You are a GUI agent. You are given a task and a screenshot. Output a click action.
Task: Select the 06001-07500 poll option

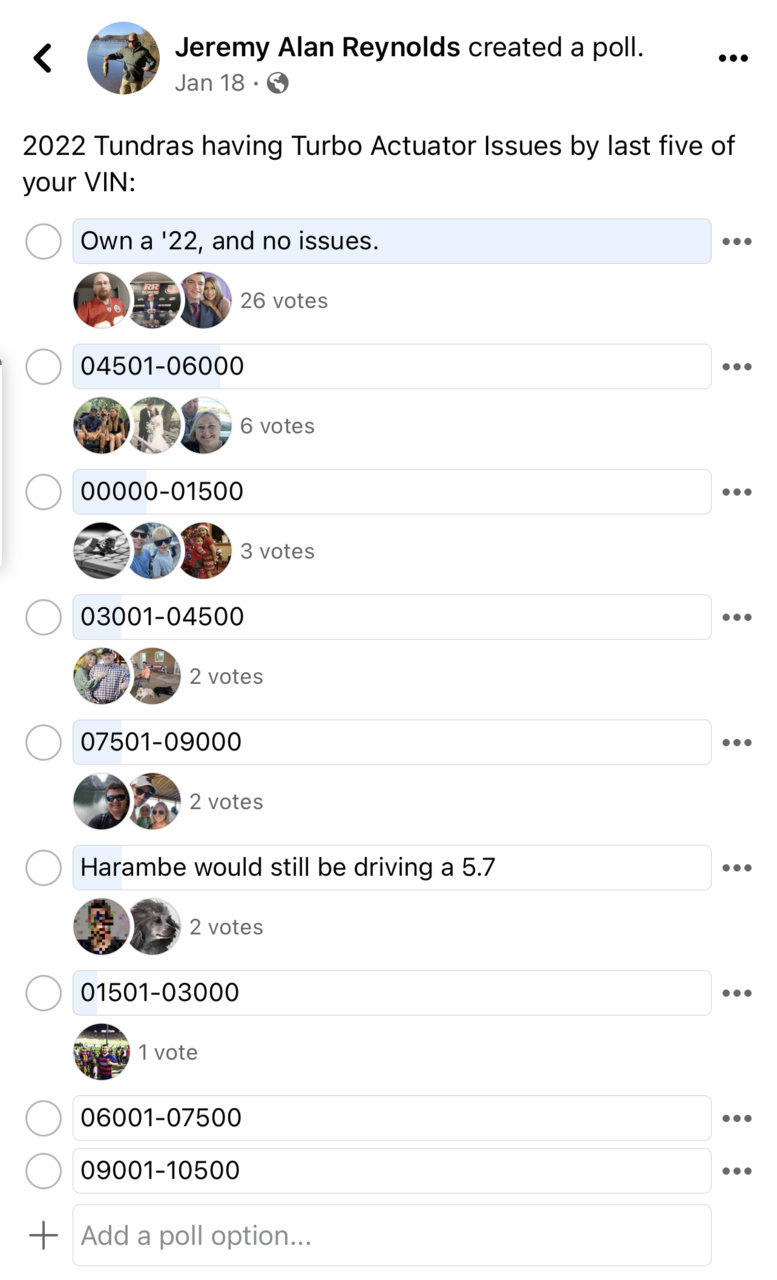(x=43, y=1118)
